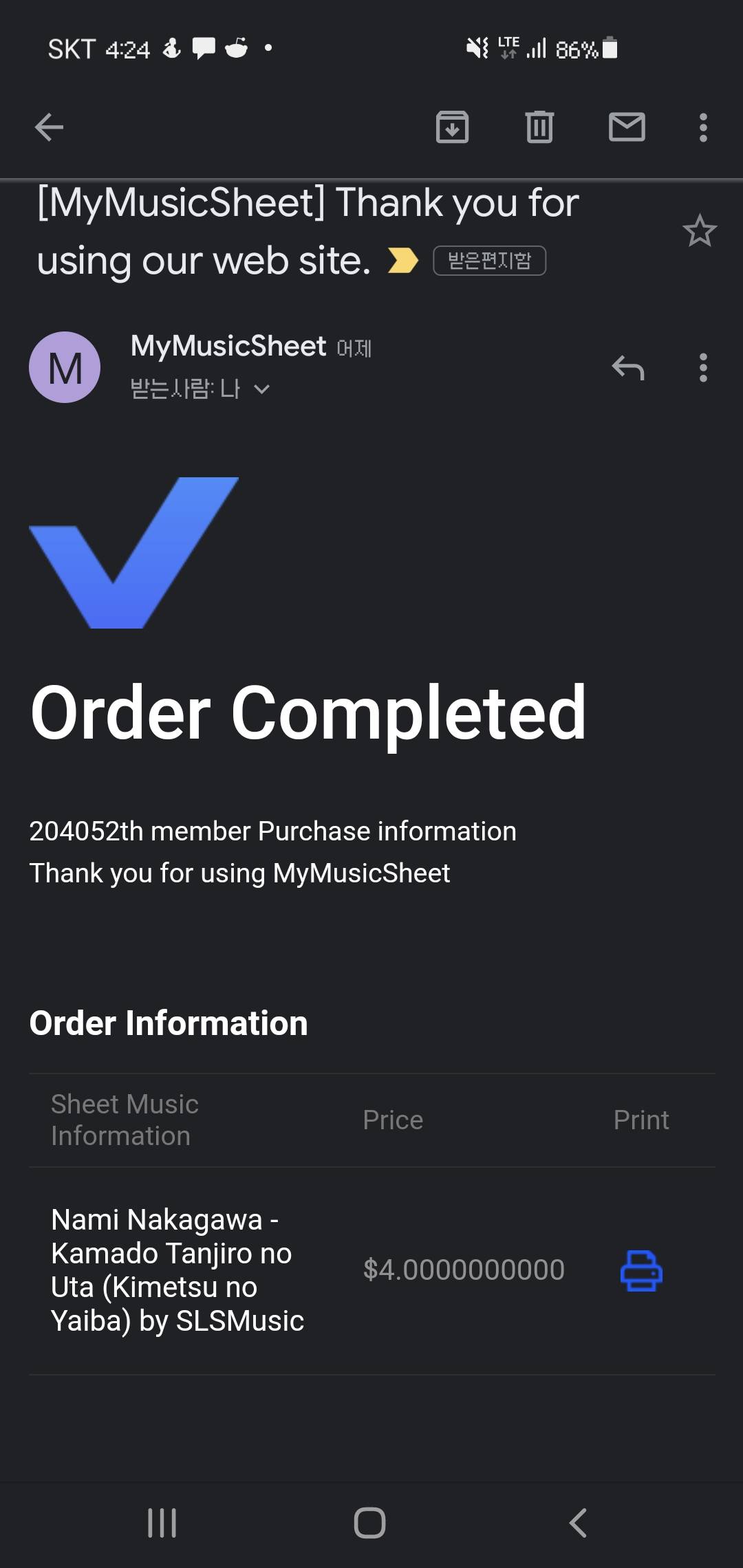This screenshot has width=743, height=1568.
Task: Go to the phone home screen
Action: pos(369,1523)
